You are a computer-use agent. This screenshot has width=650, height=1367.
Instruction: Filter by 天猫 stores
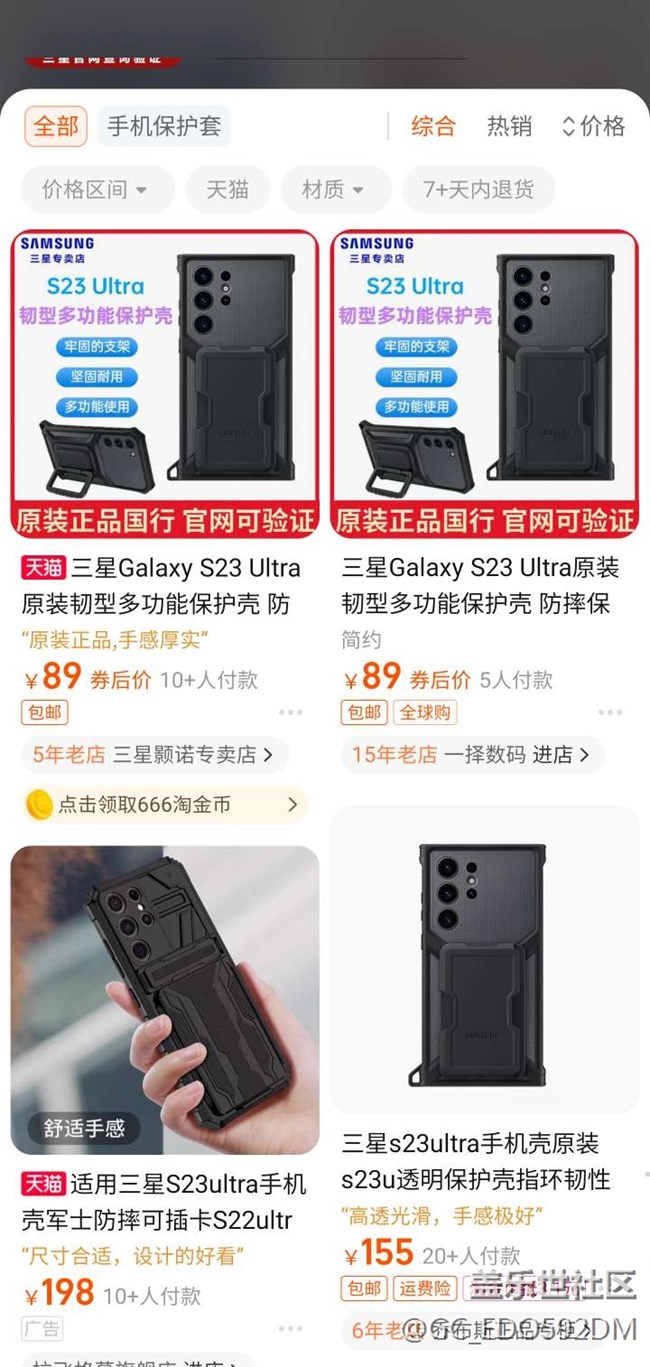click(x=227, y=189)
